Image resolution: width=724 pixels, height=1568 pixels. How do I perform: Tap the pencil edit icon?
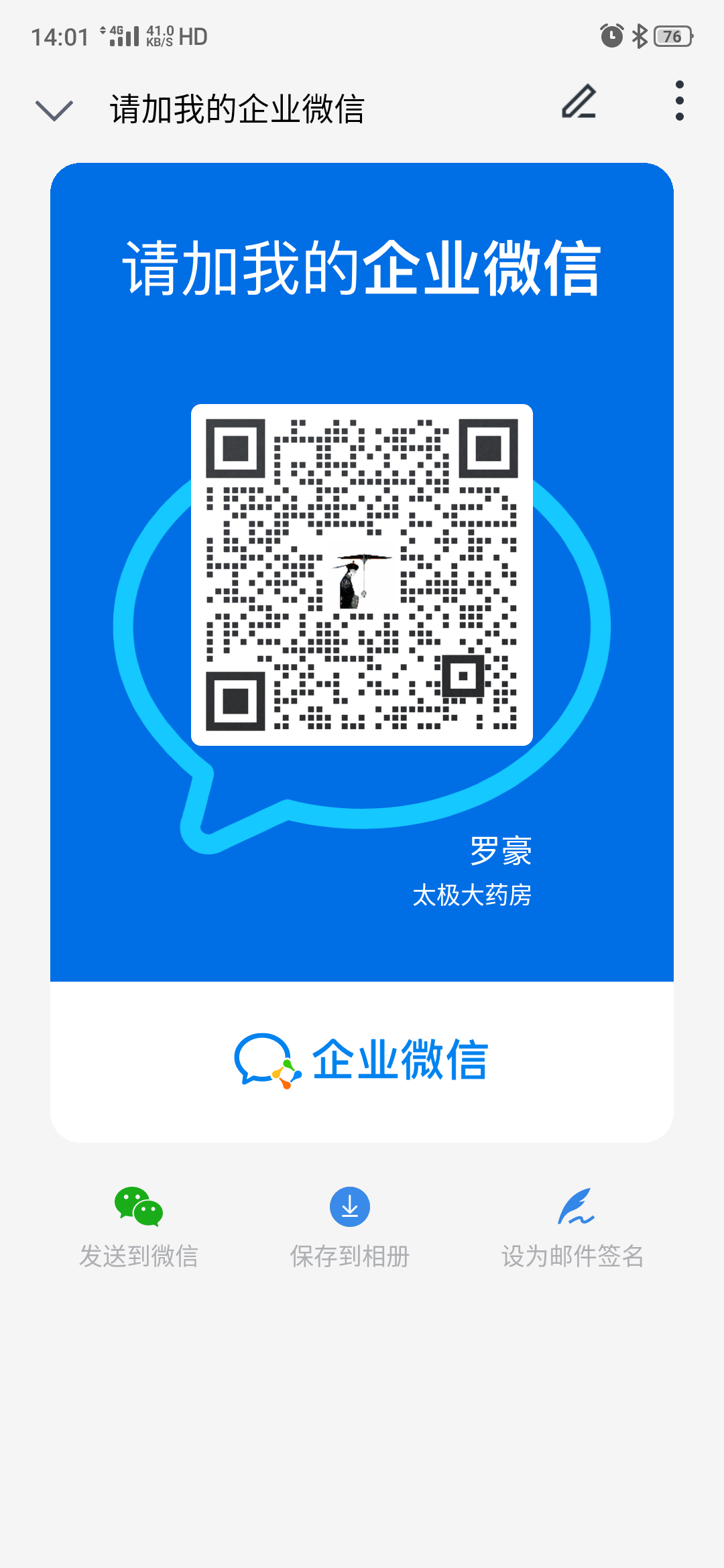[x=579, y=102]
